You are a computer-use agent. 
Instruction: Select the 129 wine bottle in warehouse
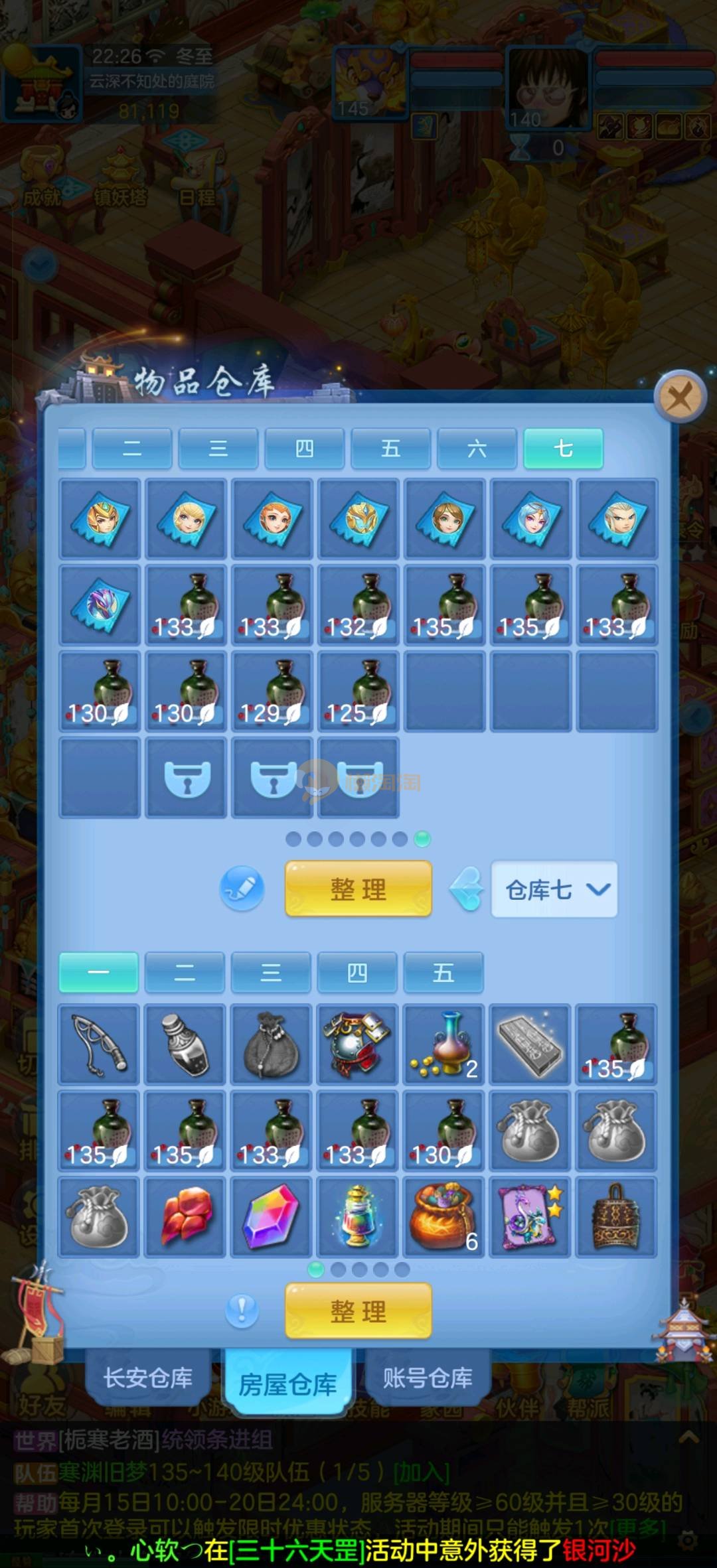click(x=272, y=691)
